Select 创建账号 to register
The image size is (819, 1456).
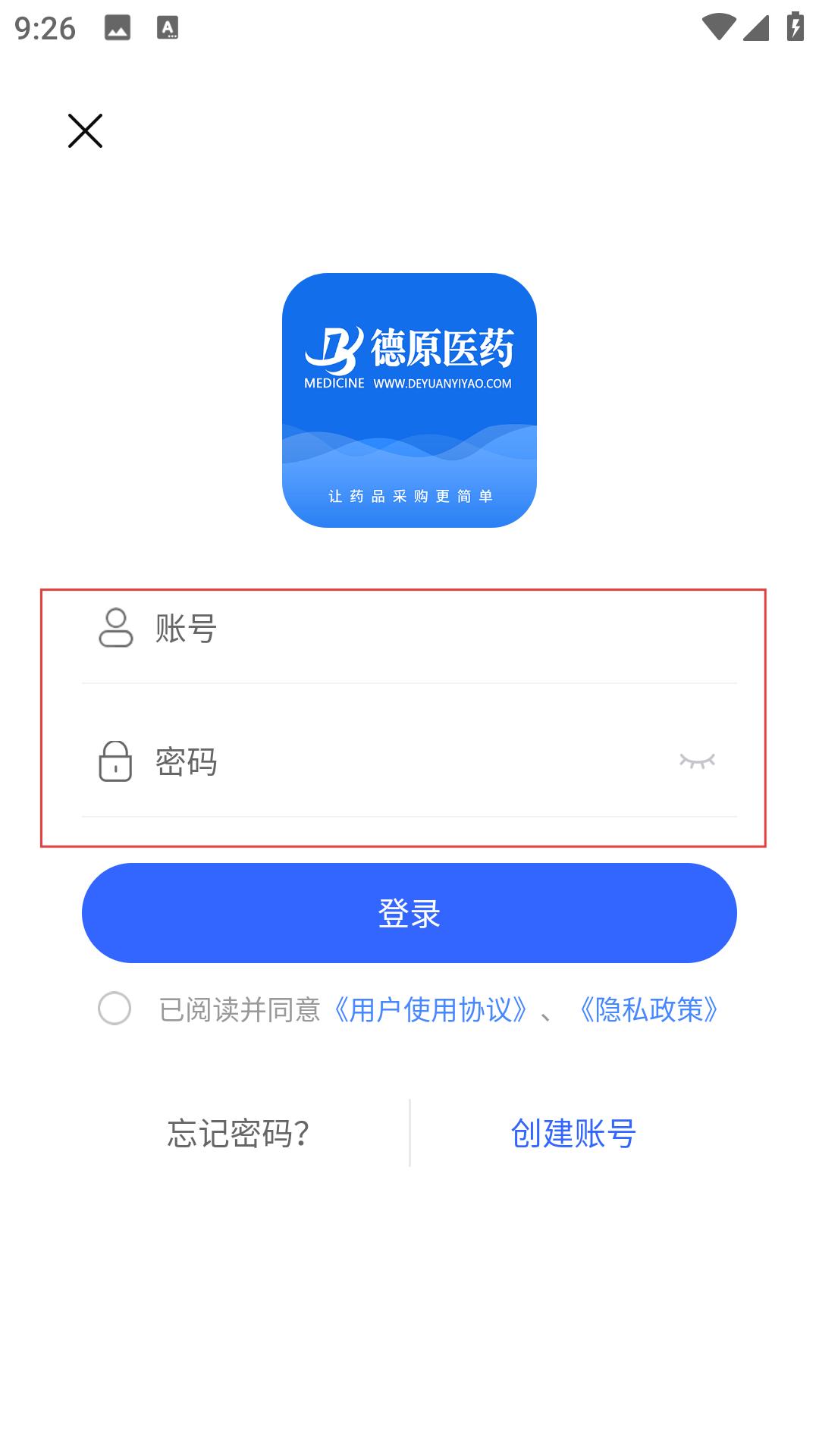(x=573, y=1133)
